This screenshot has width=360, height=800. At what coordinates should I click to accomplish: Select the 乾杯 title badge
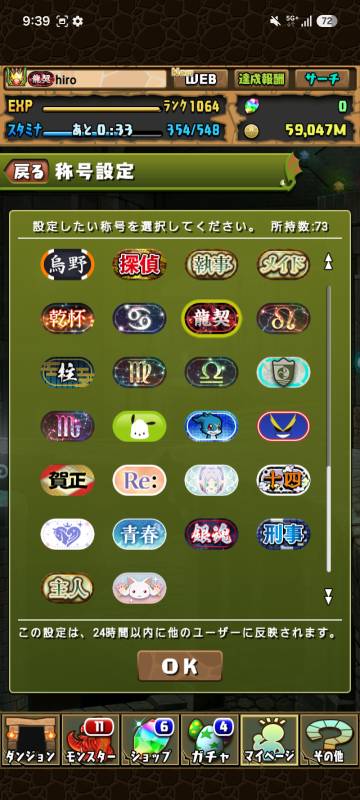67,318
